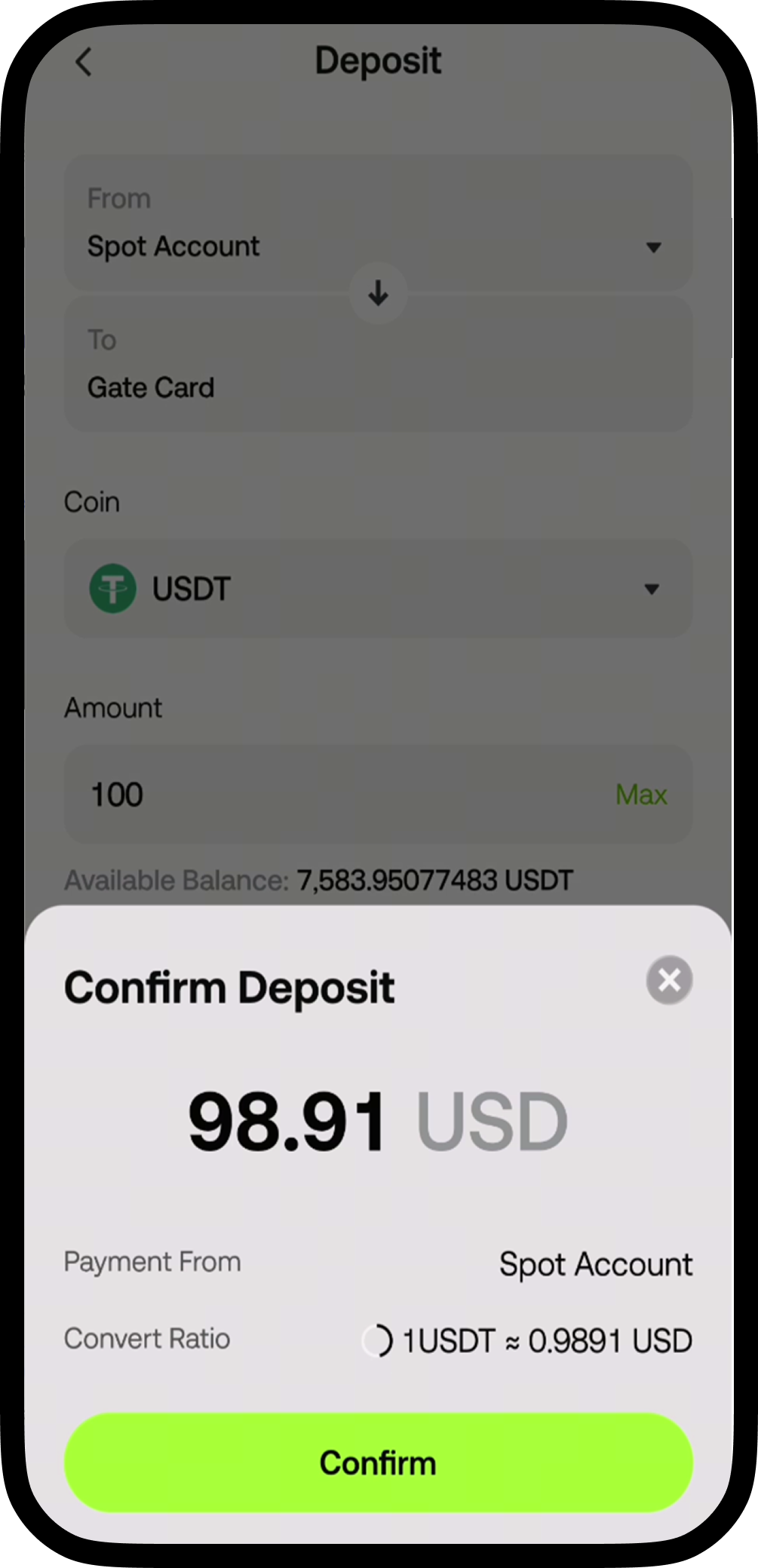Tap Max to use the full balance
Image resolution: width=758 pixels, height=1568 pixels.
click(x=641, y=795)
